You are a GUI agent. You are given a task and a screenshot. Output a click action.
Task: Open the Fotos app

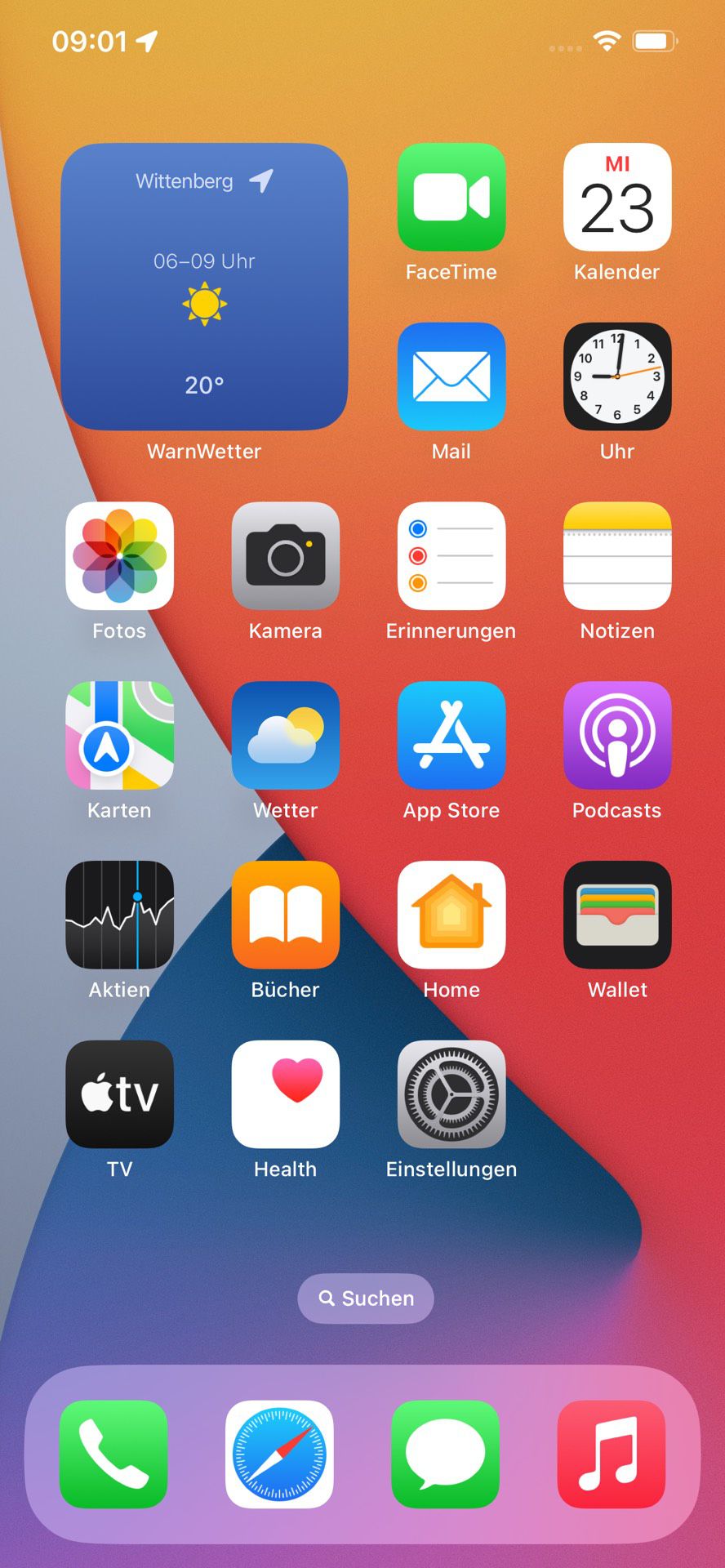click(x=120, y=556)
